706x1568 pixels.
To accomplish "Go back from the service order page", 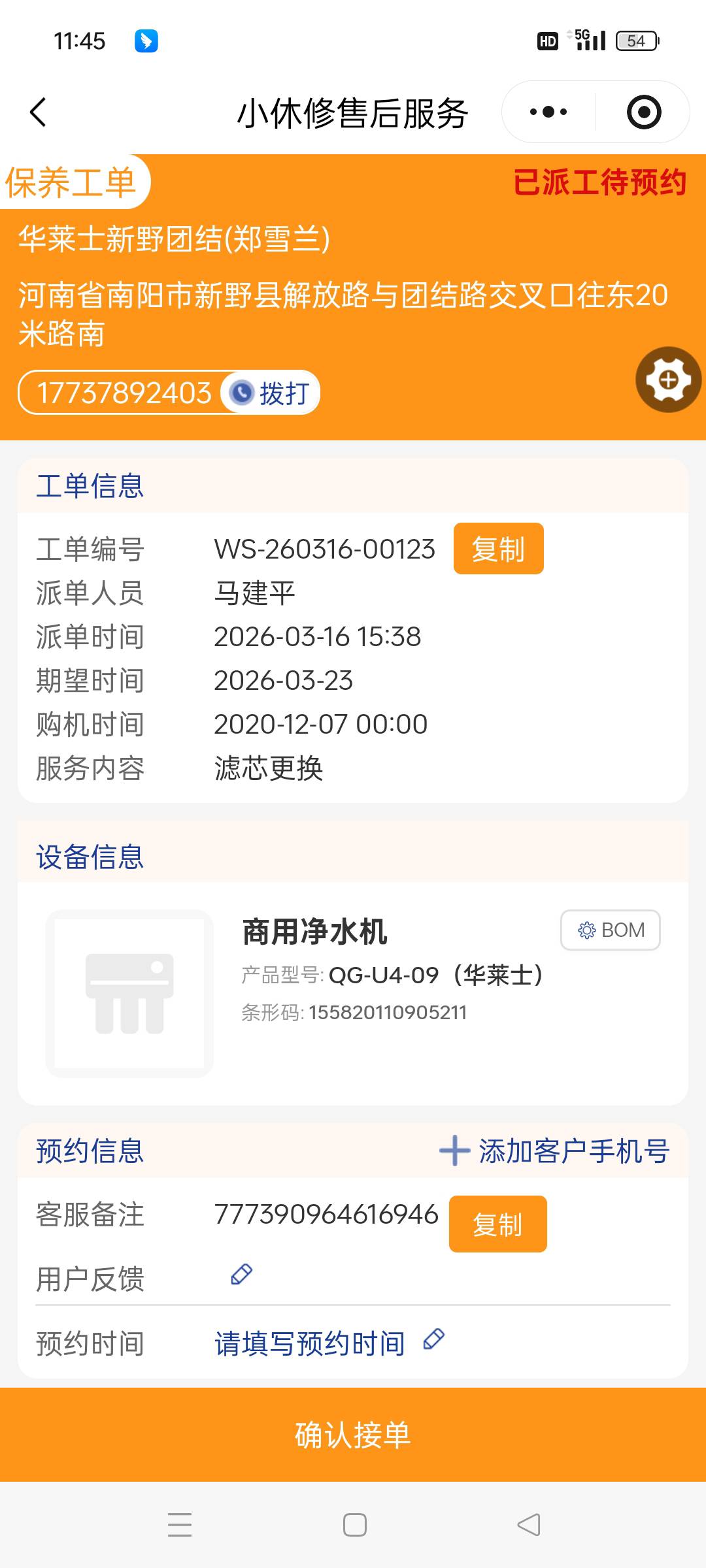I will 39,112.
